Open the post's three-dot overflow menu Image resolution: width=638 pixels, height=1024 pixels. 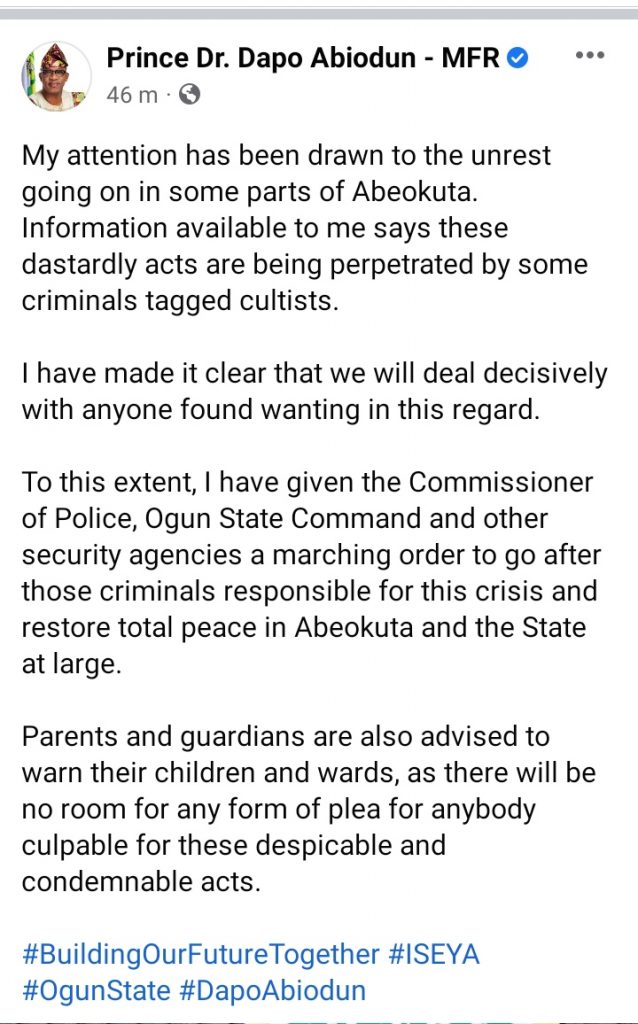coord(590,57)
